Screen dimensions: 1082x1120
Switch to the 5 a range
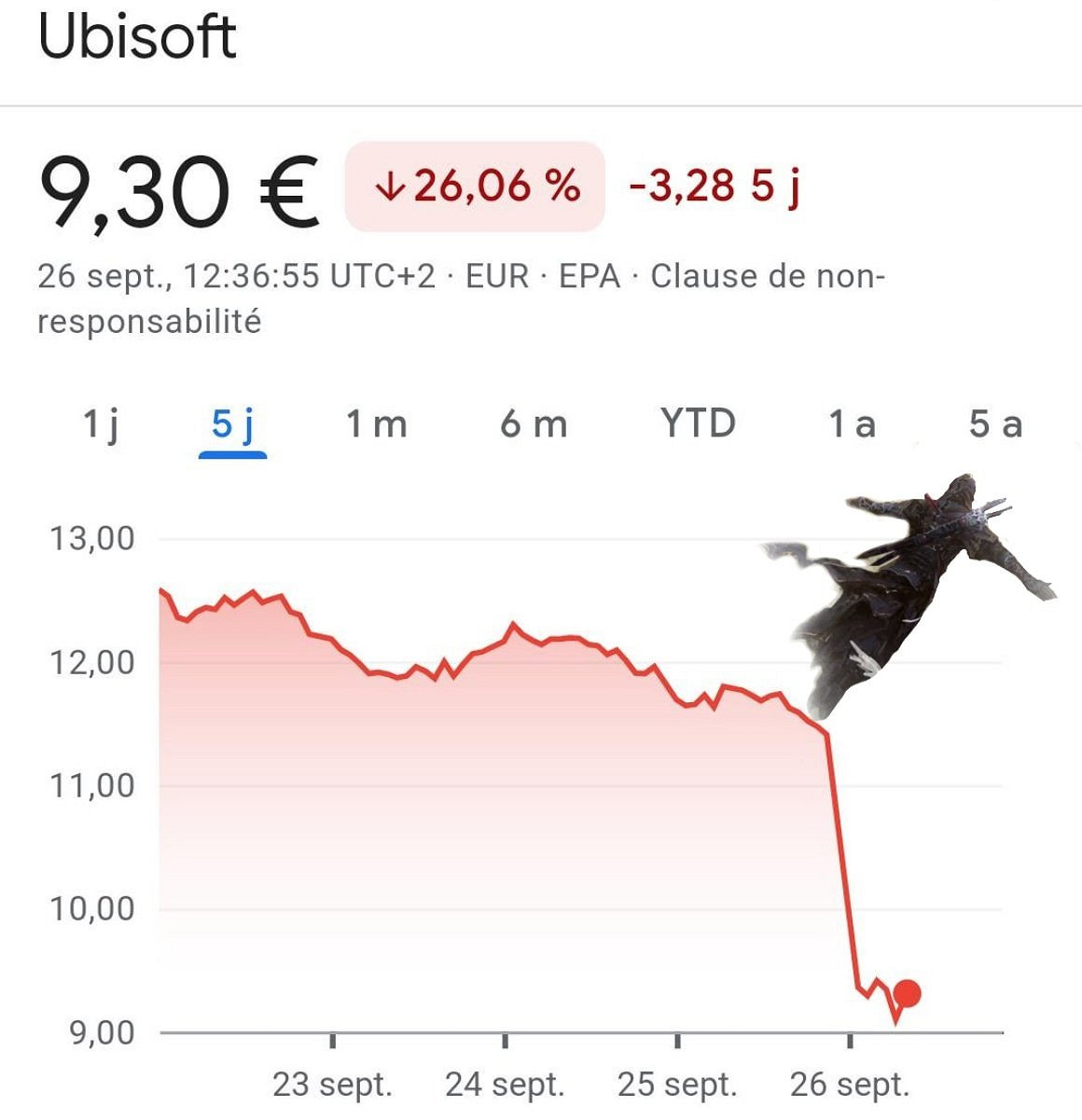pyautogui.click(x=995, y=424)
